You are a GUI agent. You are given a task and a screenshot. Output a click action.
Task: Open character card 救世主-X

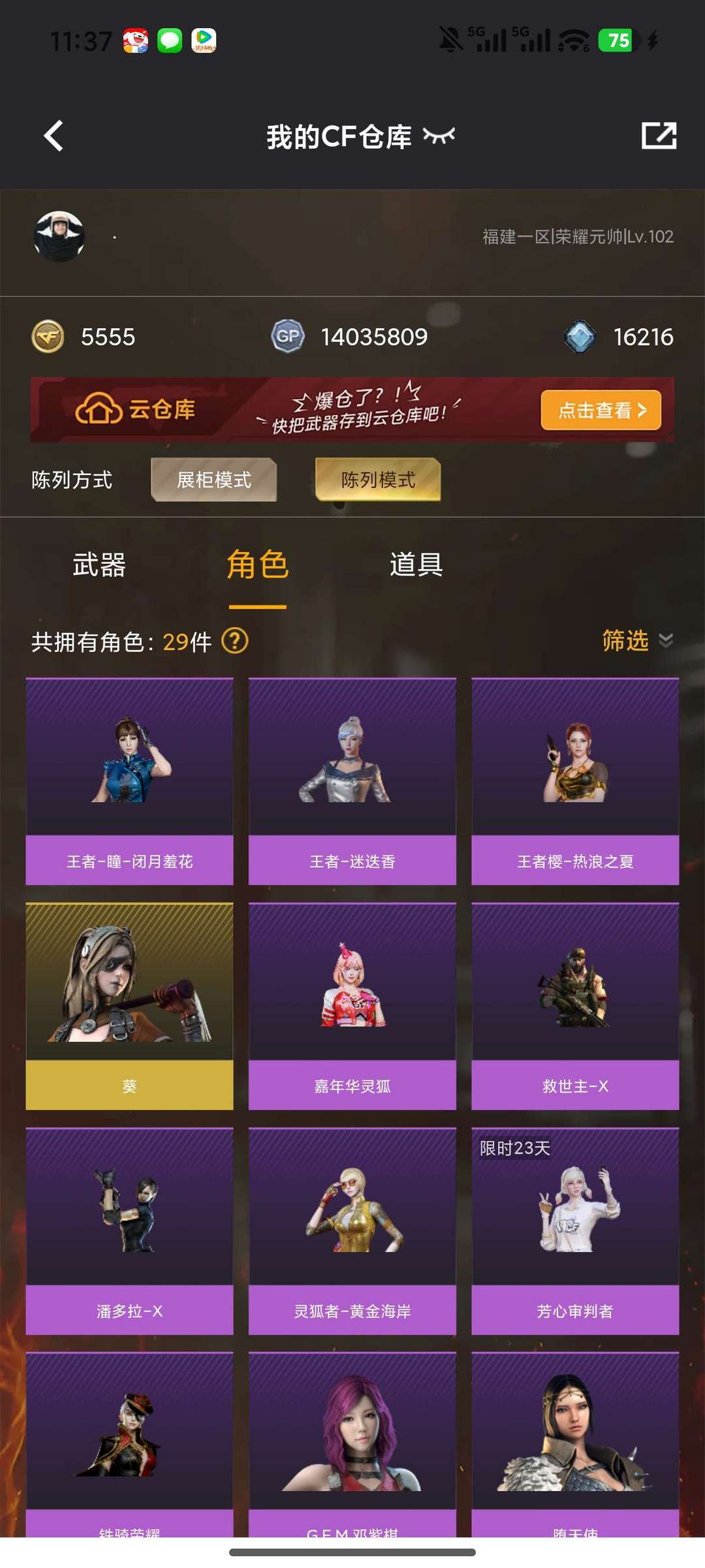coord(575,1006)
